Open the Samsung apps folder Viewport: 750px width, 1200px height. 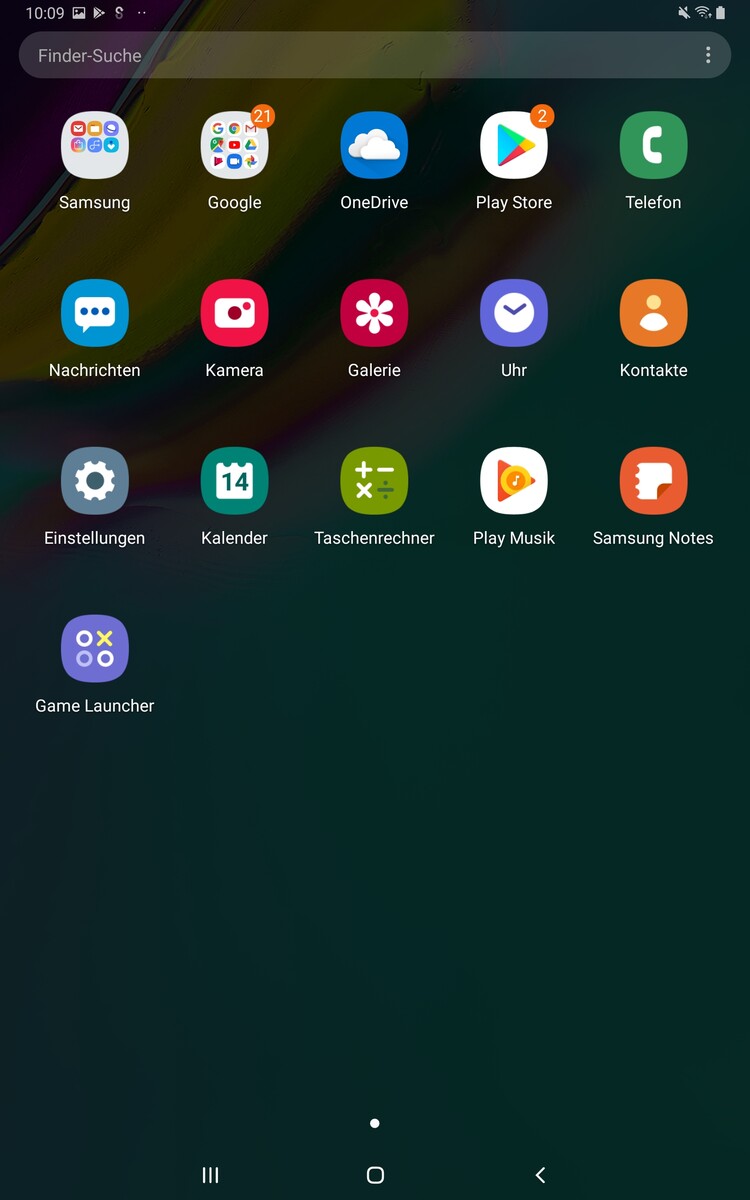click(95, 146)
